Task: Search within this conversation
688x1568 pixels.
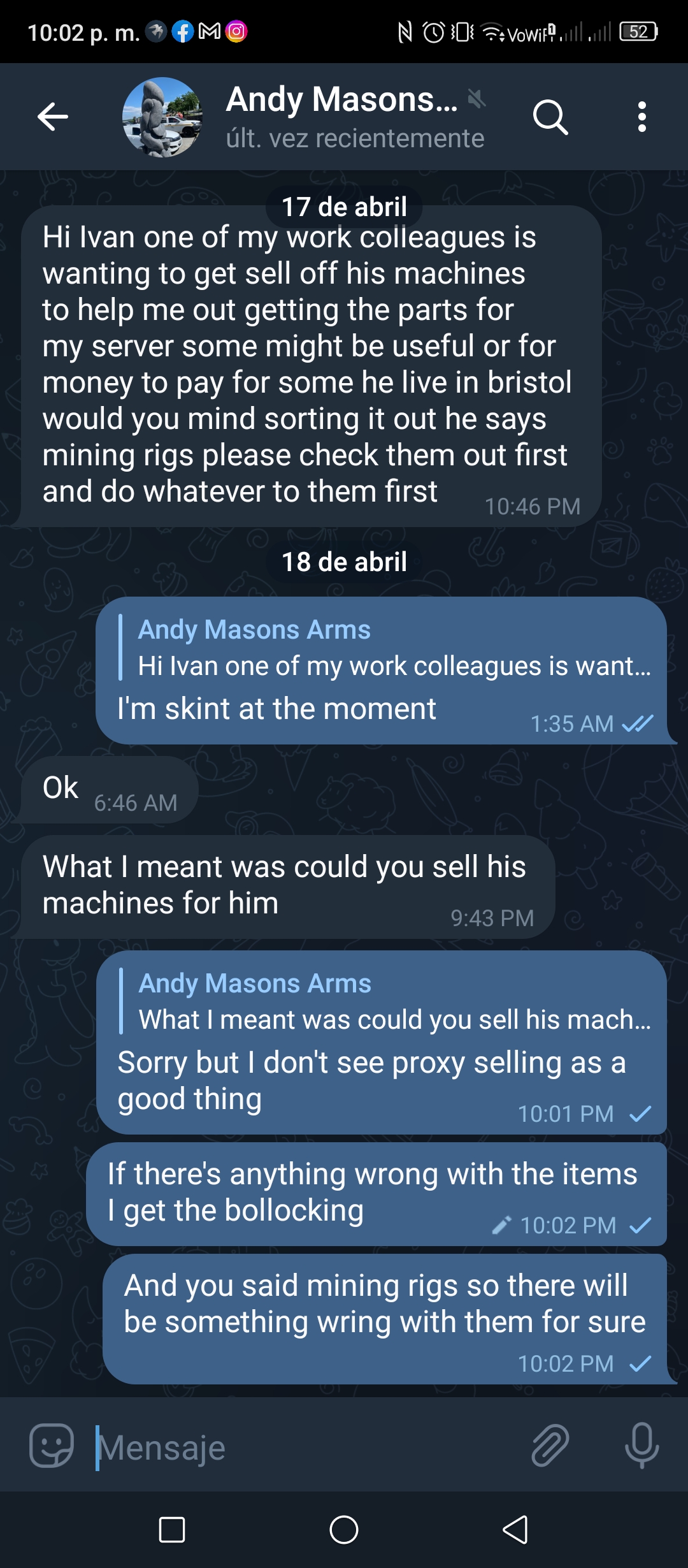Action: [550, 117]
